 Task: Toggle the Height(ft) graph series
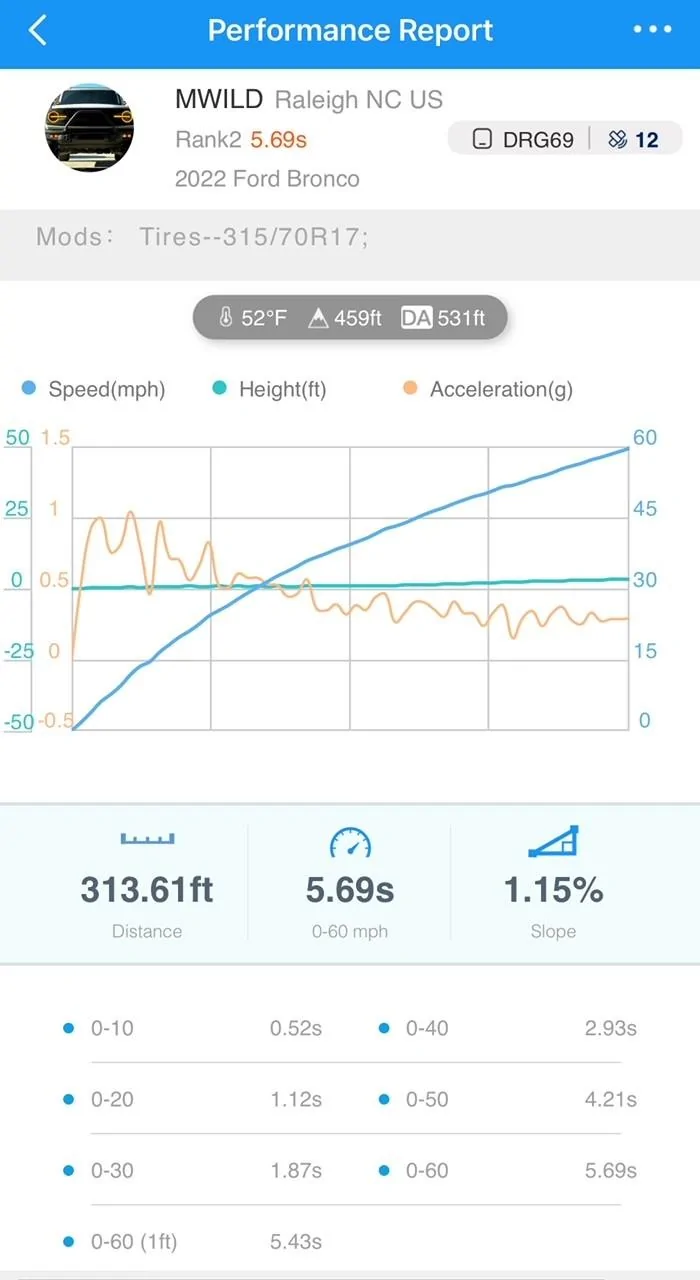click(269, 389)
